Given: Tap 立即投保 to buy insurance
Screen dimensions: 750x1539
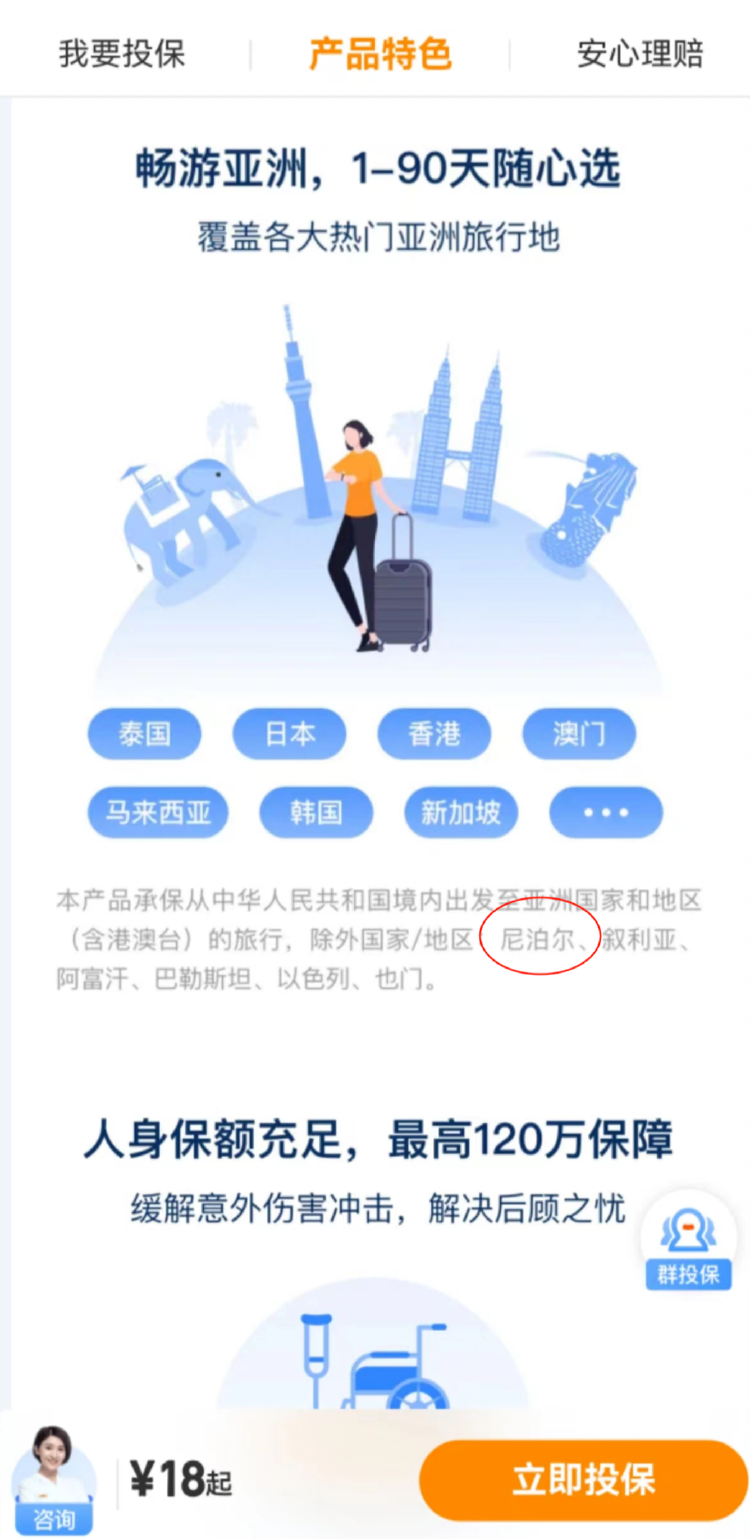Looking at the screenshot, I should click(x=583, y=1480).
